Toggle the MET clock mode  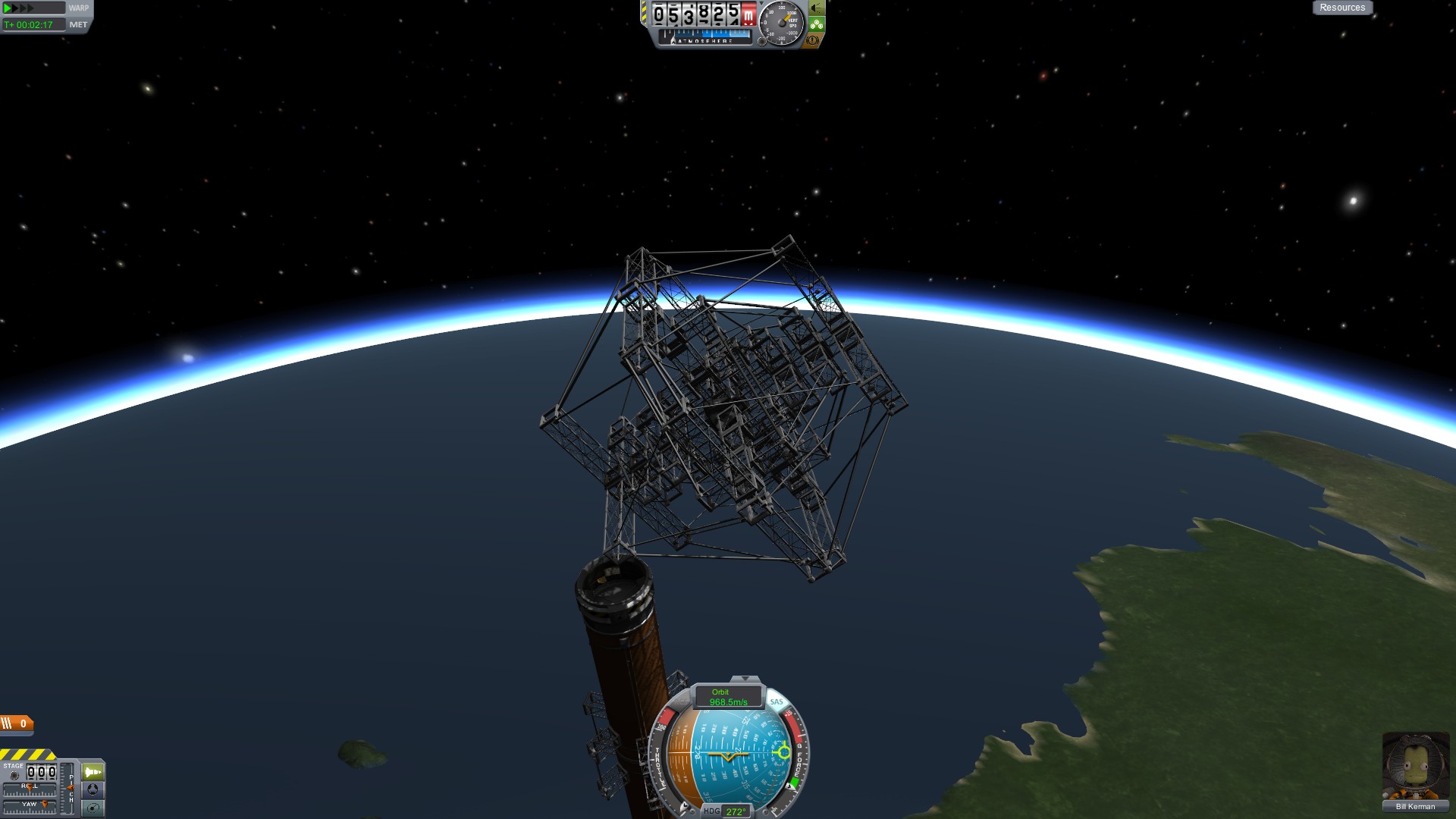pyautogui.click(x=78, y=24)
